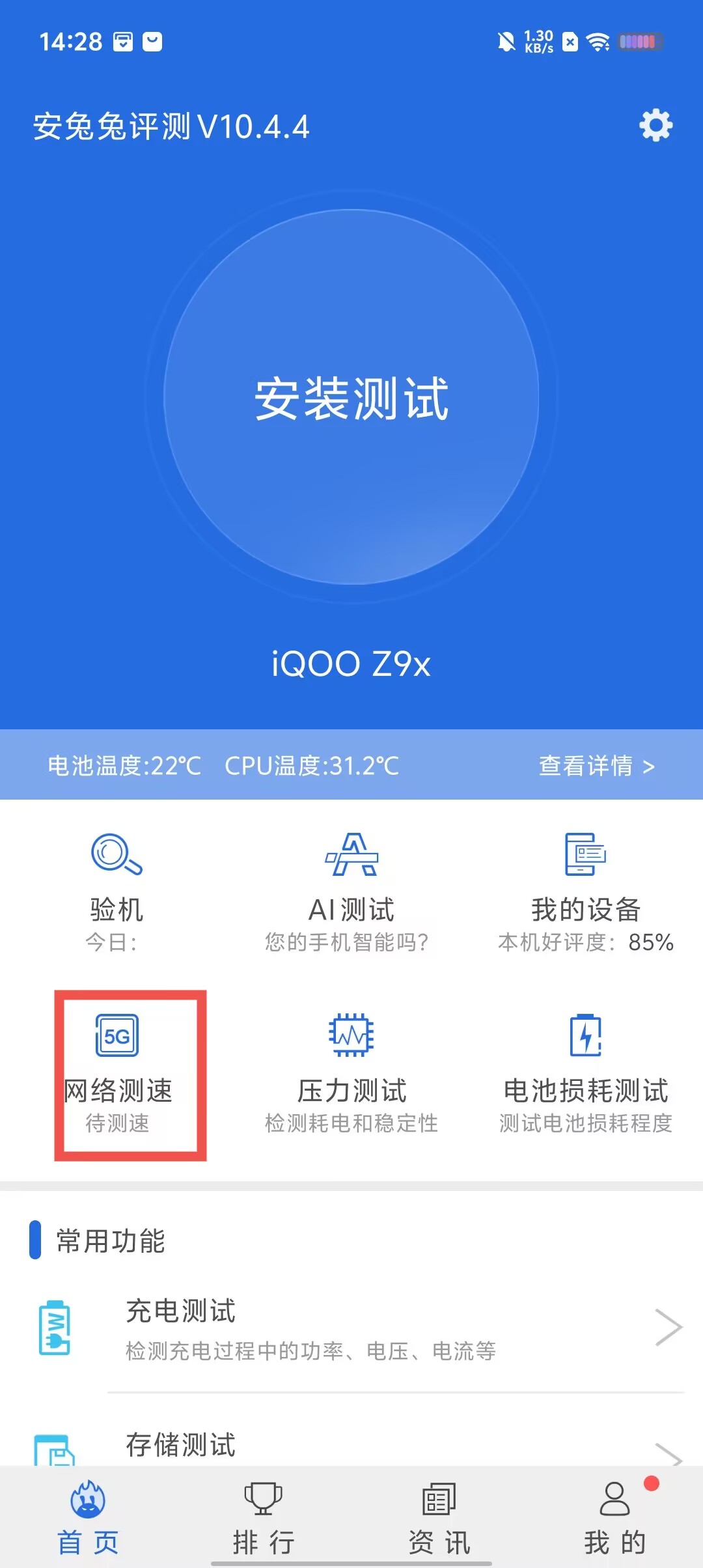Open the 验机 device verification tool

(x=117, y=892)
